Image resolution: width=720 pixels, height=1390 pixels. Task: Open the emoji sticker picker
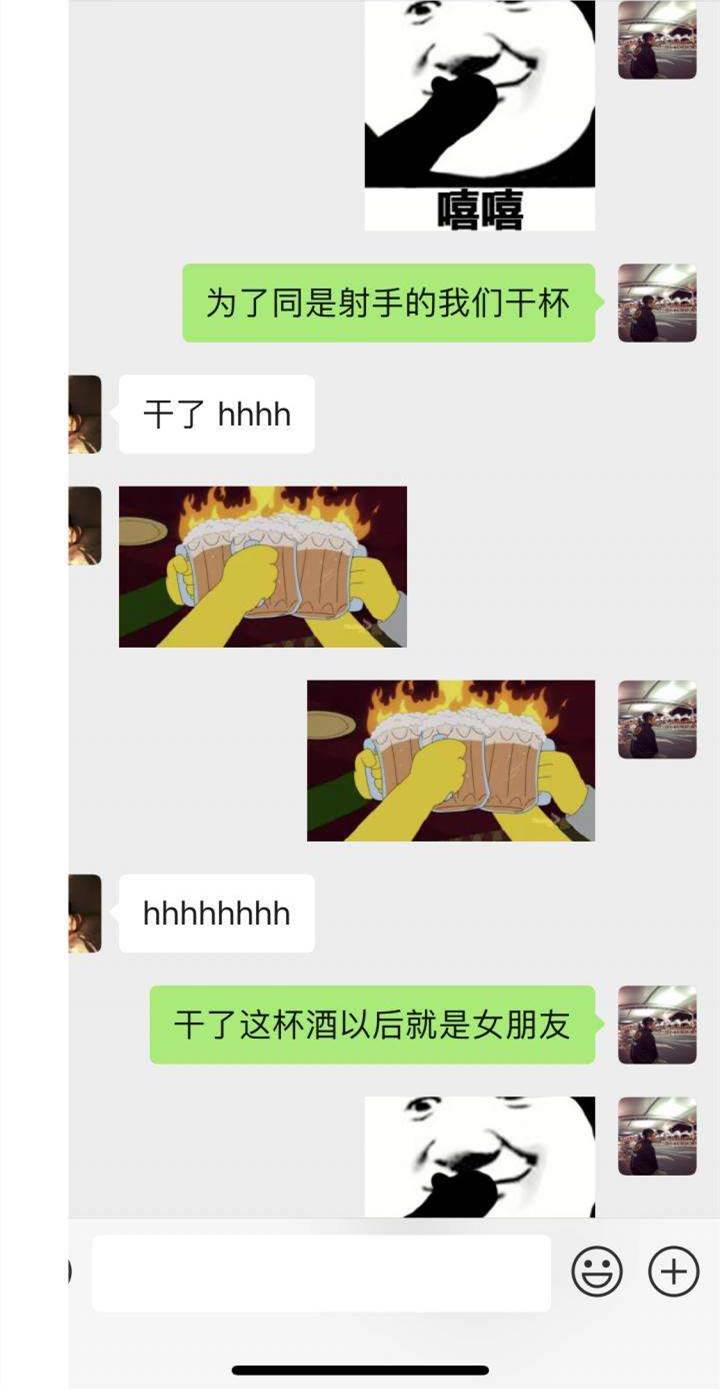click(597, 1272)
